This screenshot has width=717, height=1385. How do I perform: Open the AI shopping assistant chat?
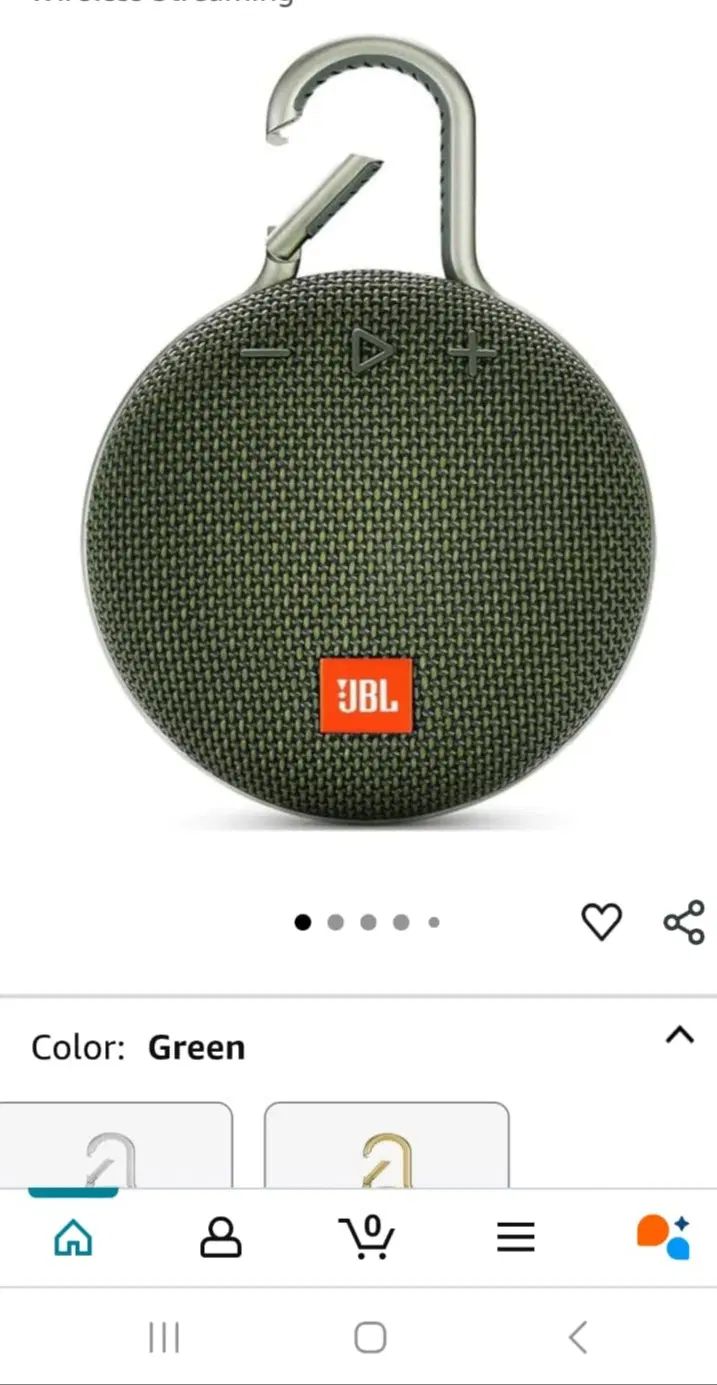pos(663,1238)
